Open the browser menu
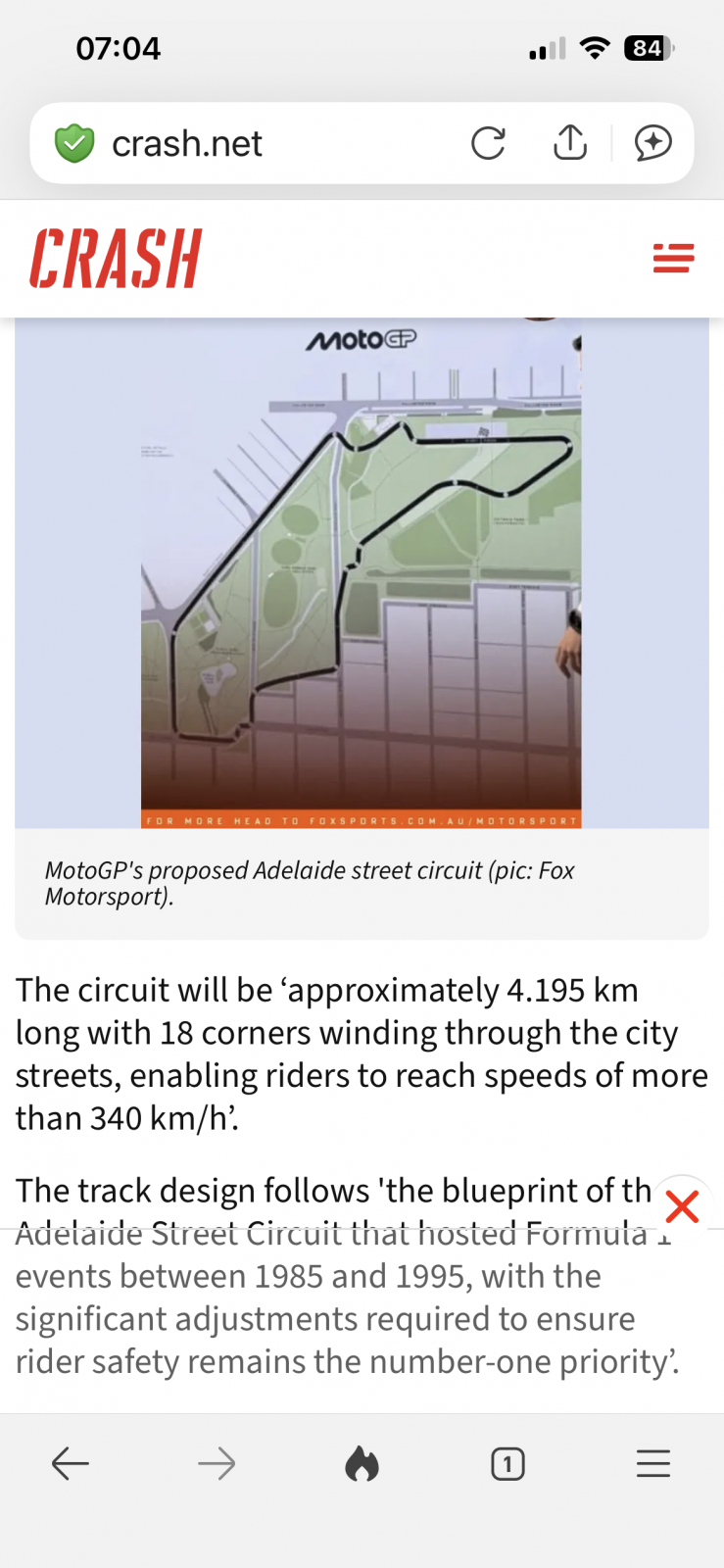 652,1464
